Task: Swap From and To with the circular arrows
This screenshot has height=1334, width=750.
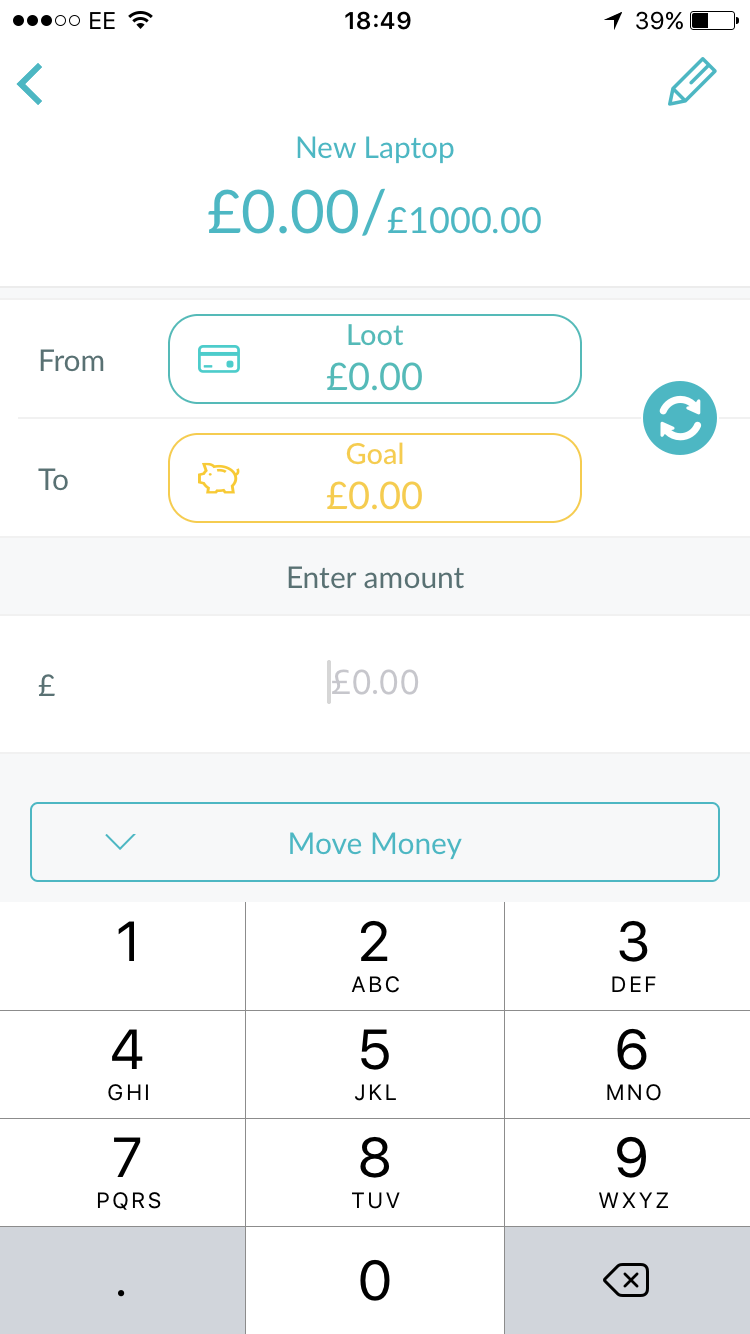Action: 680,417
